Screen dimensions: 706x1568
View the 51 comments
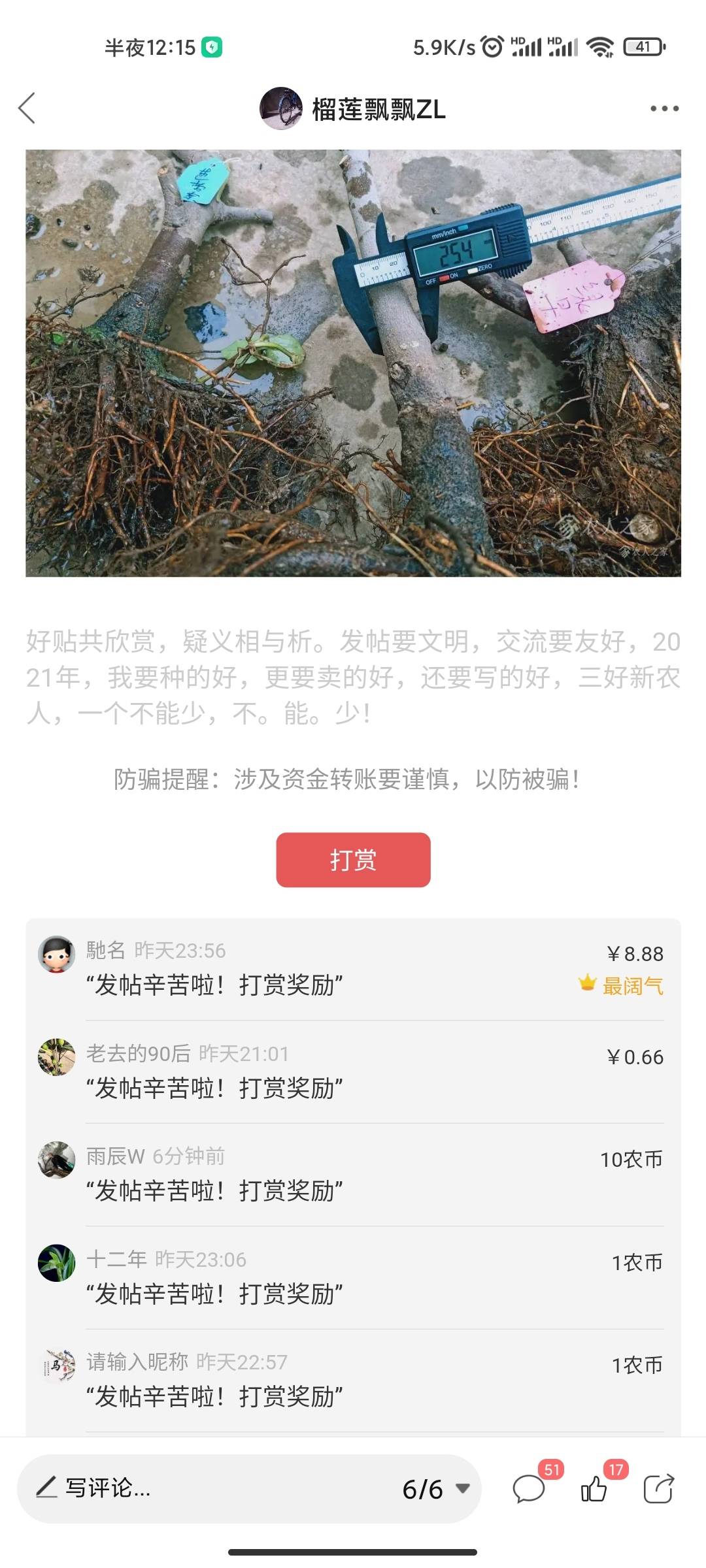pos(529,1489)
